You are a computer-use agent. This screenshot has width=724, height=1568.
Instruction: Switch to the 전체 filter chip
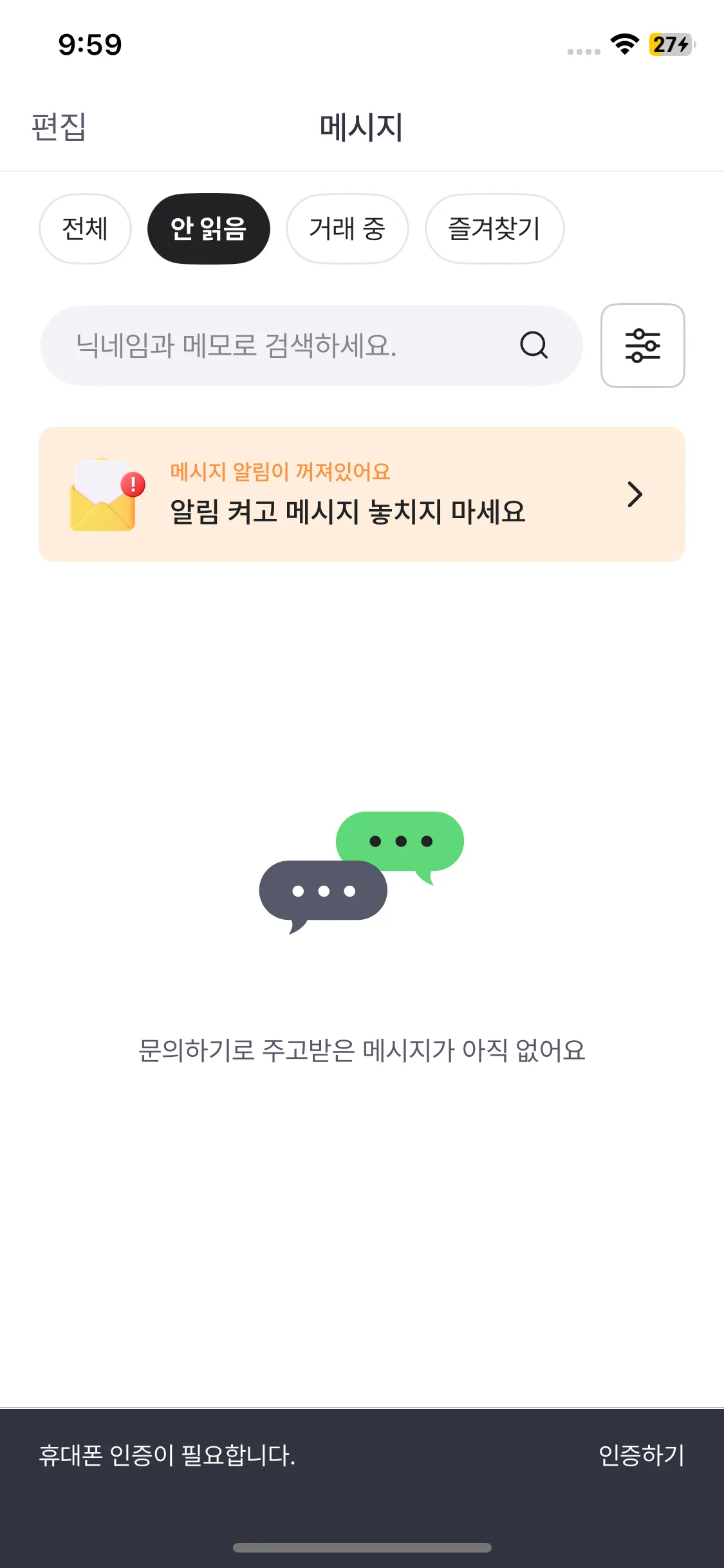85,229
